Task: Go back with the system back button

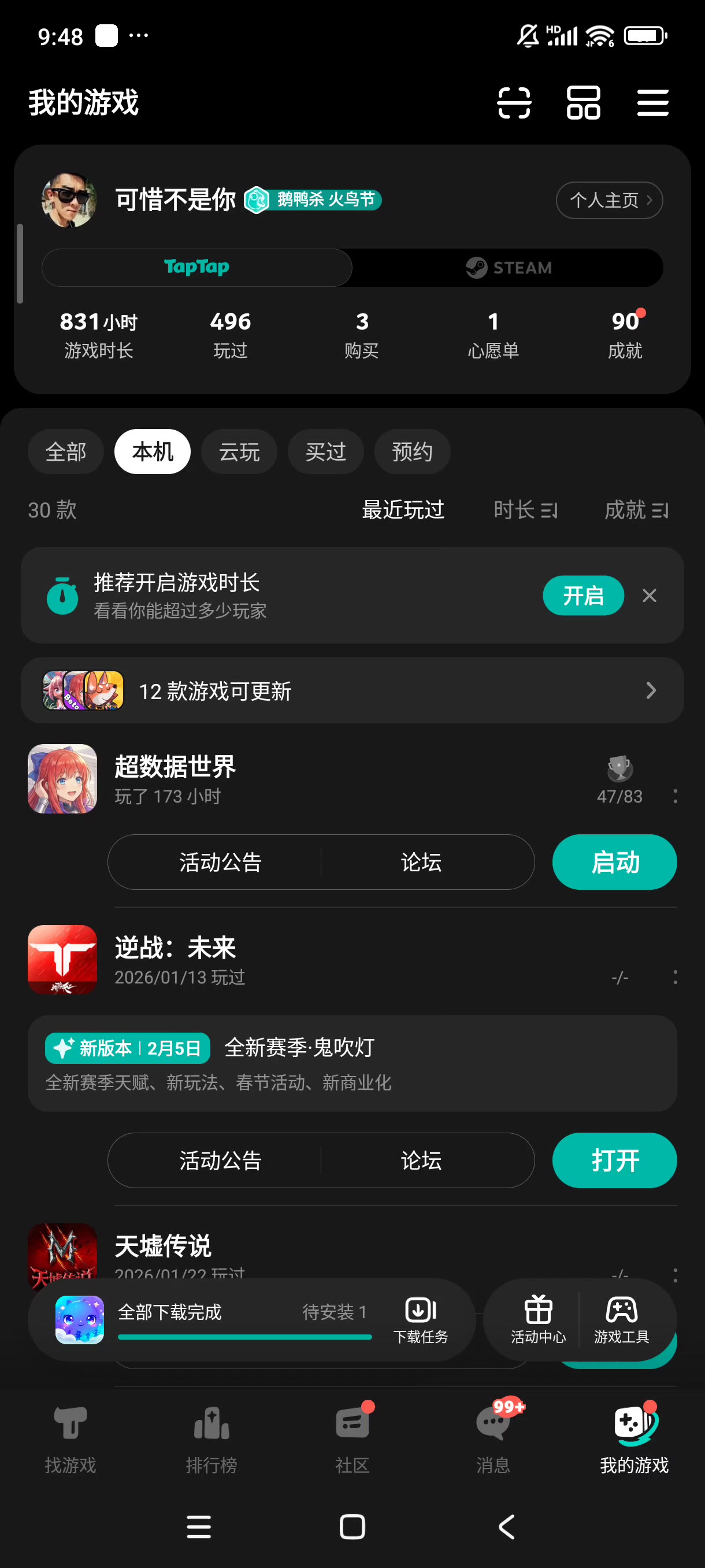Action: tap(506, 1526)
